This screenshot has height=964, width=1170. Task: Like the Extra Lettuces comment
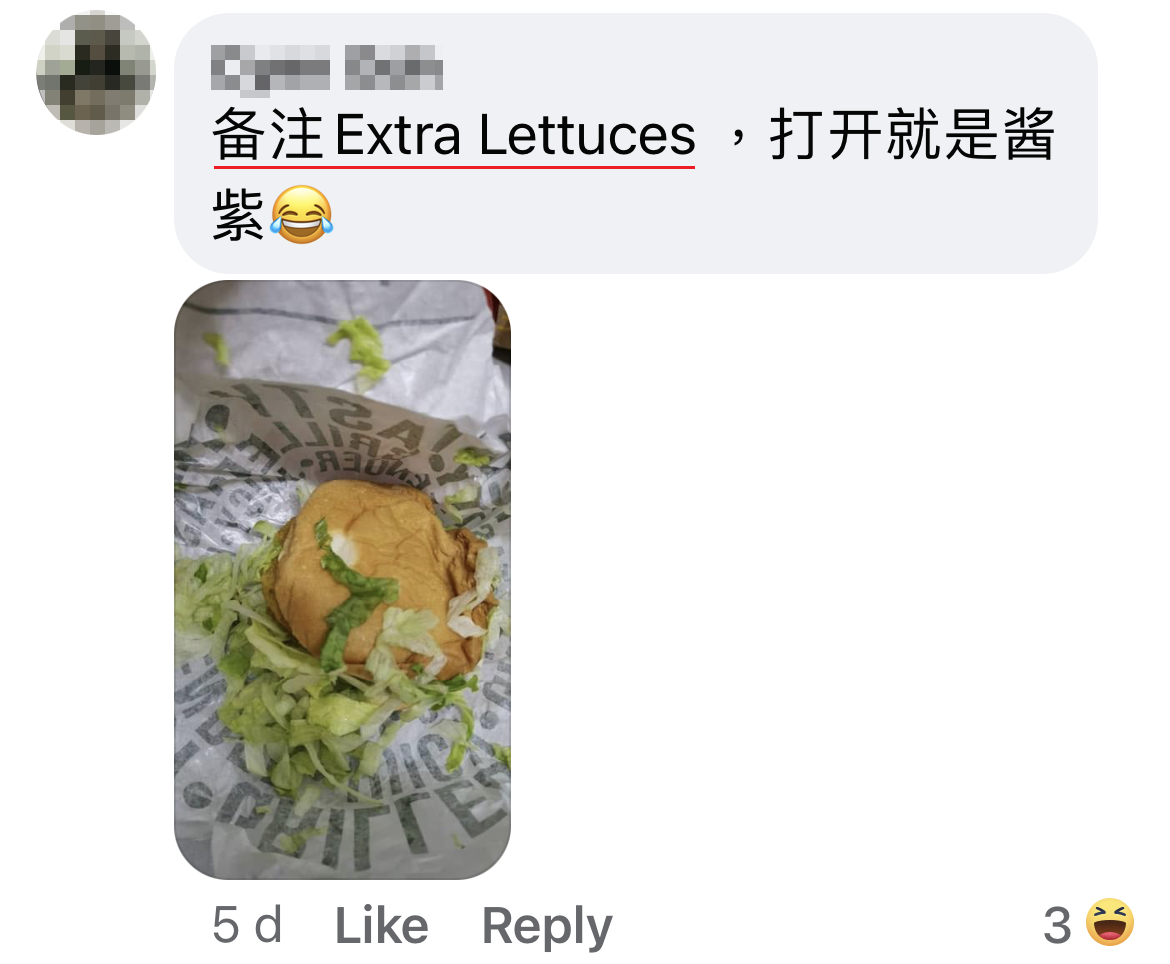381,926
